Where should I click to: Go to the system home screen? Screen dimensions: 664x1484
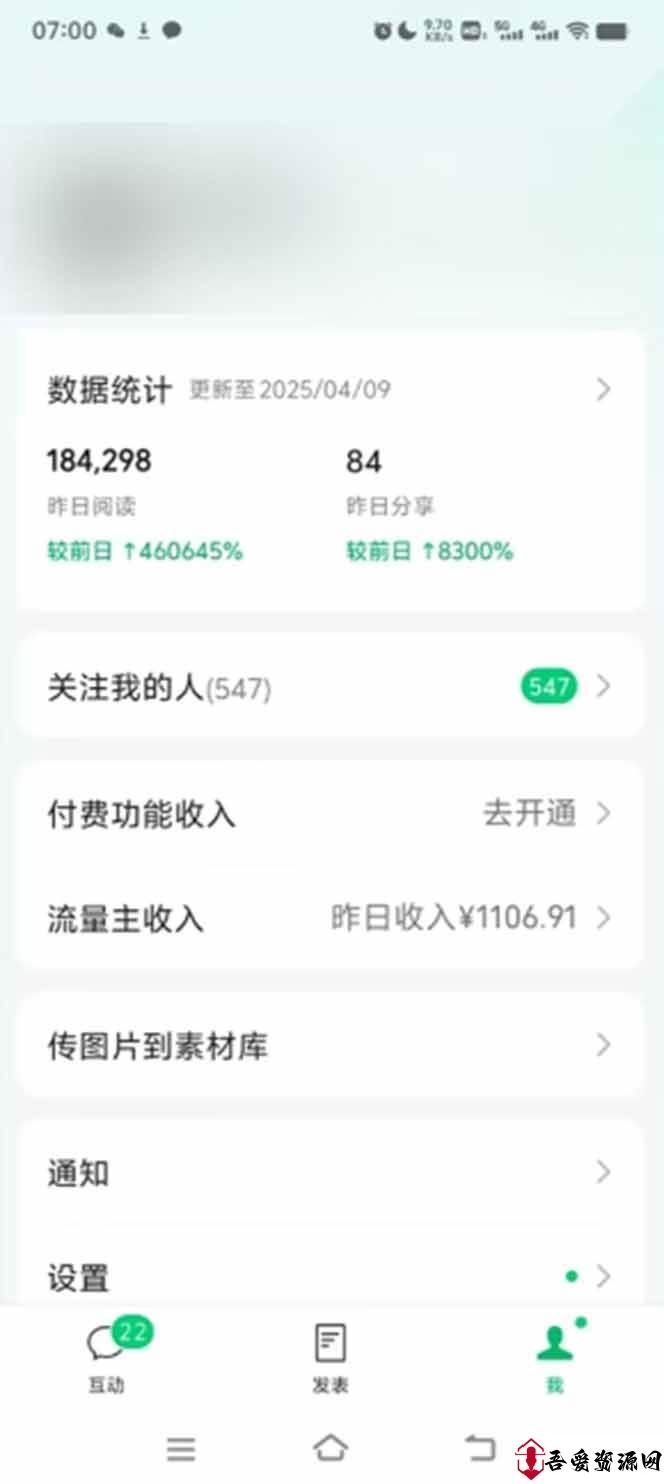(331, 1447)
